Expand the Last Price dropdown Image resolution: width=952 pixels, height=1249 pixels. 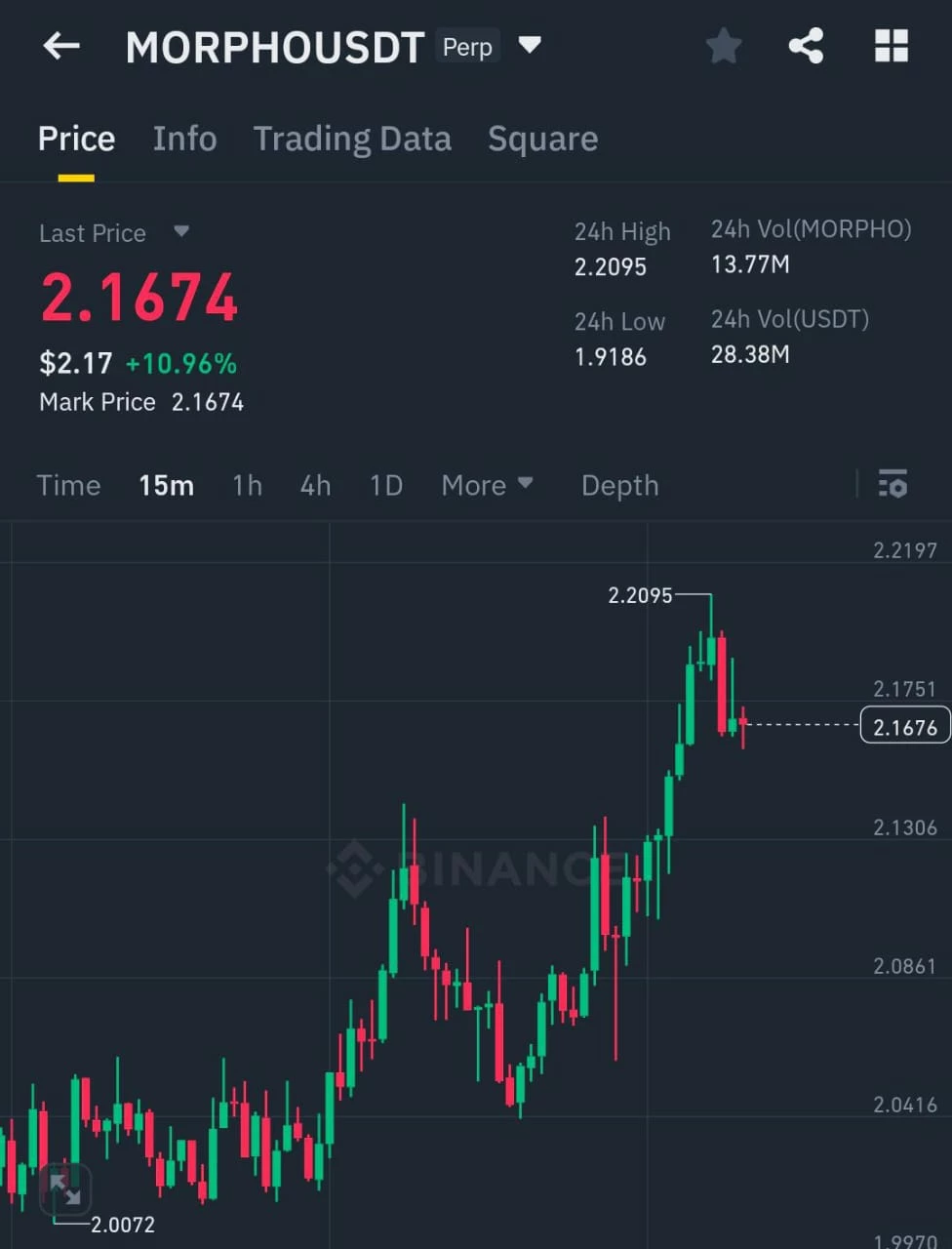181,232
